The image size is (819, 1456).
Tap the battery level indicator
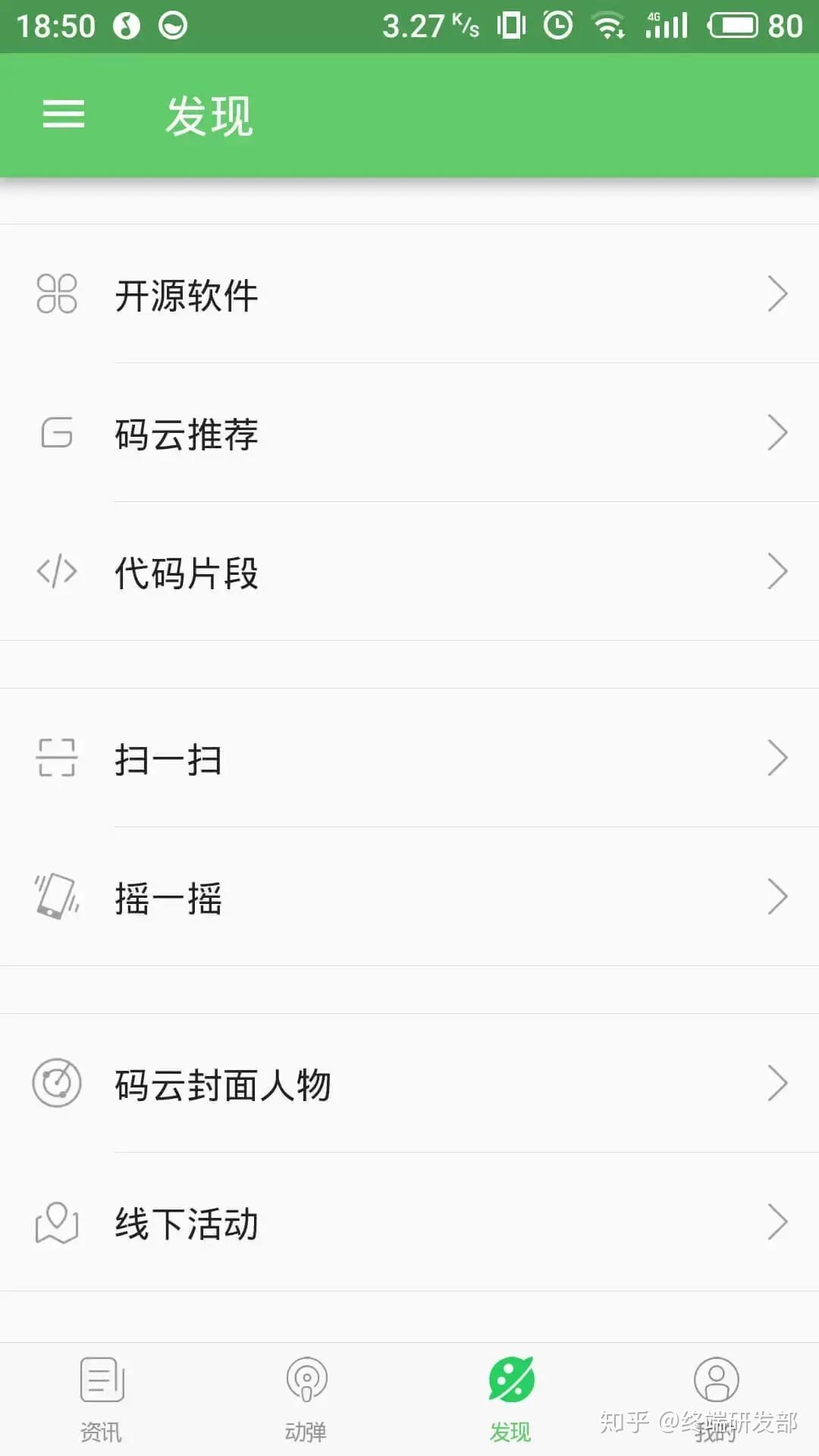click(x=734, y=25)
